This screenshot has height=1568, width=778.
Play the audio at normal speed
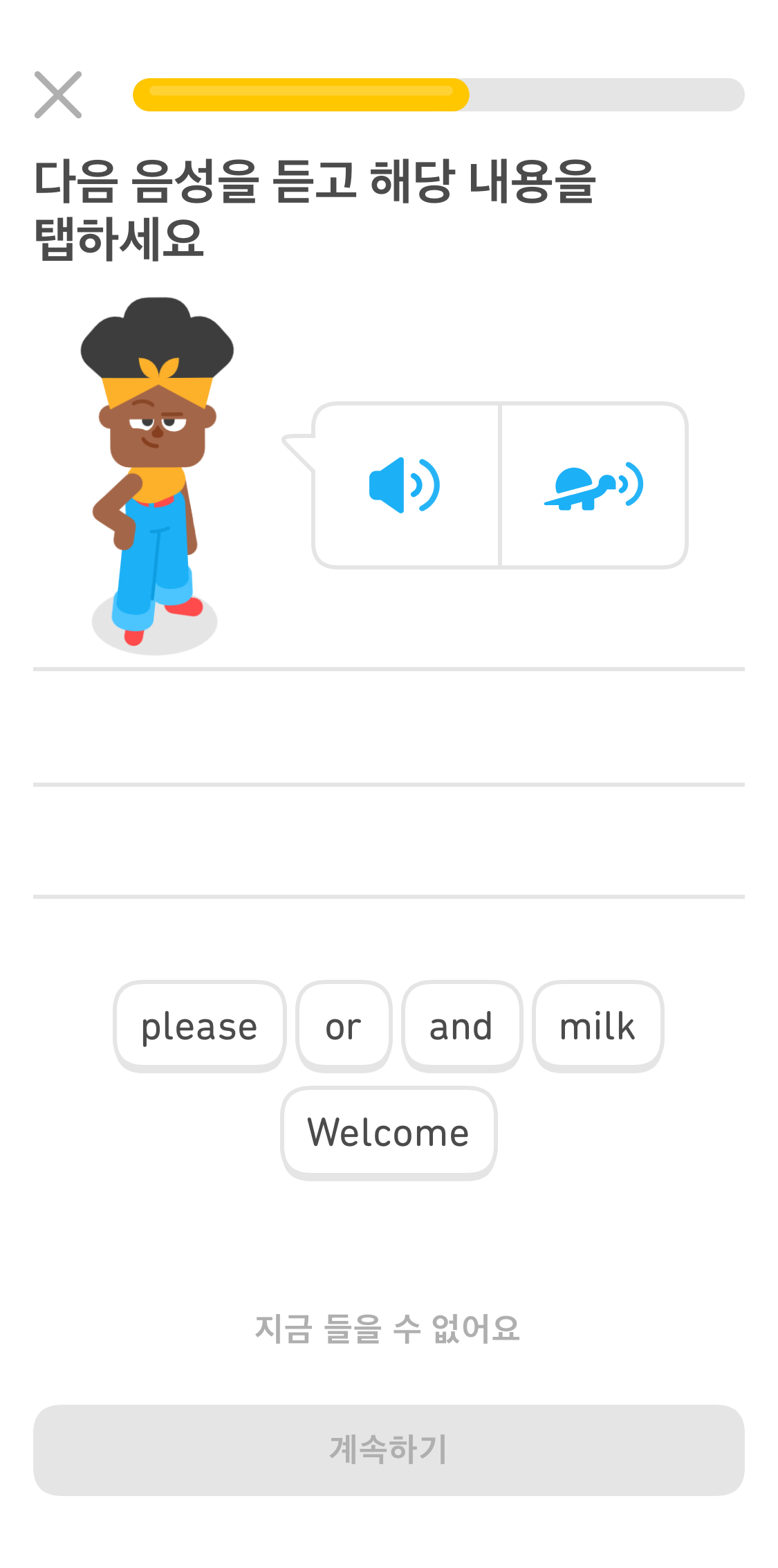pyautogui.click(x=406, y=485)
